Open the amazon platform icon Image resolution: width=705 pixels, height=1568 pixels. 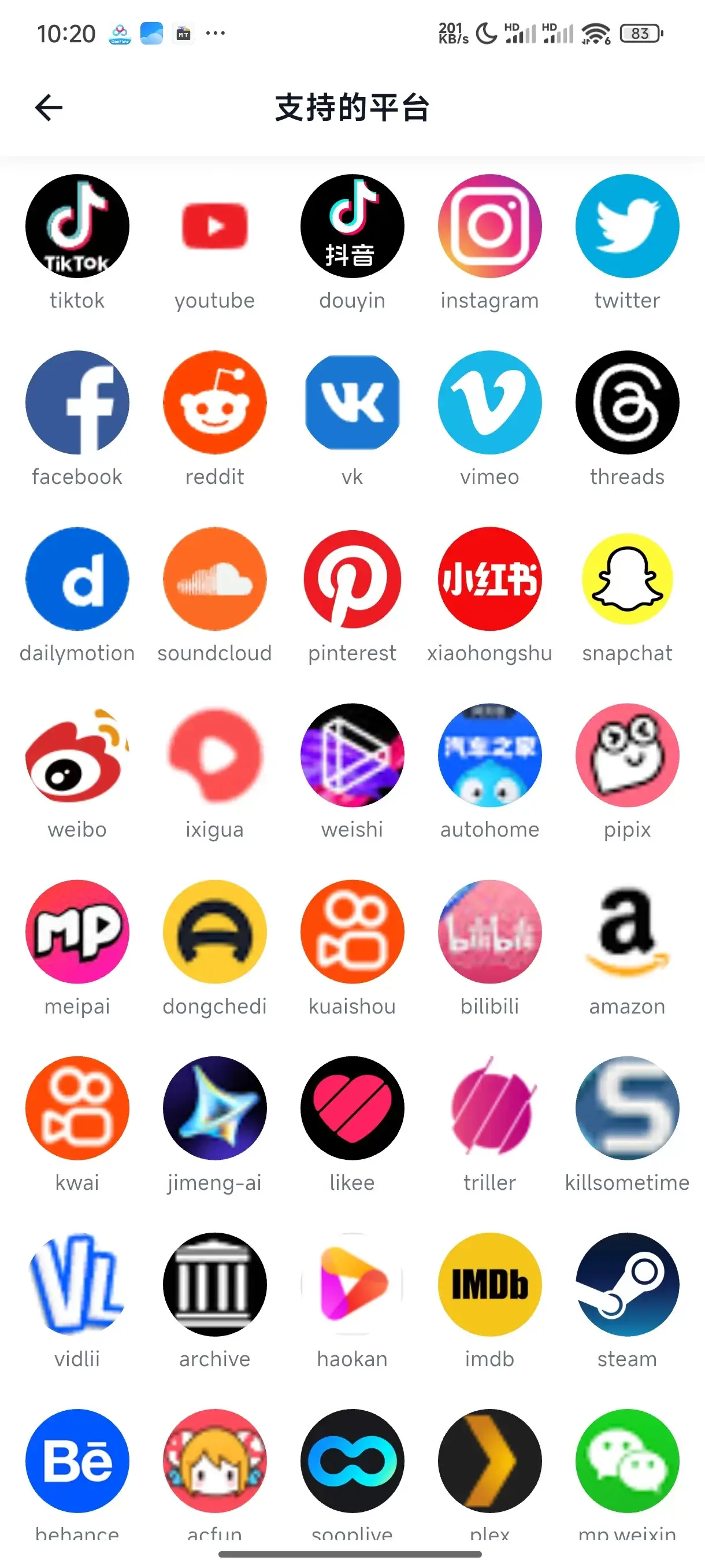pos(627,932)
